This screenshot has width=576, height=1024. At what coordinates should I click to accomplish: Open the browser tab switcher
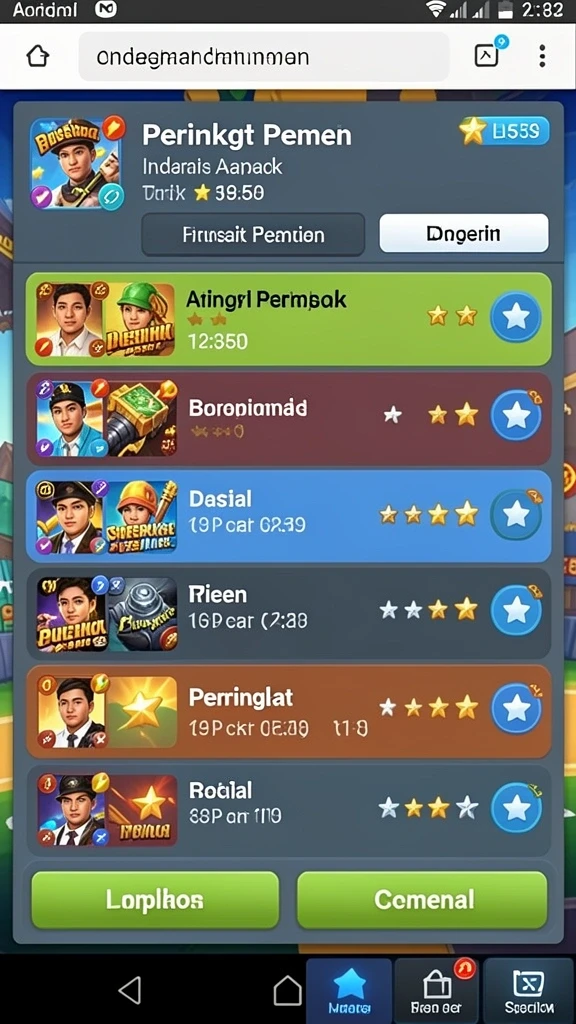tap(488, 55)
